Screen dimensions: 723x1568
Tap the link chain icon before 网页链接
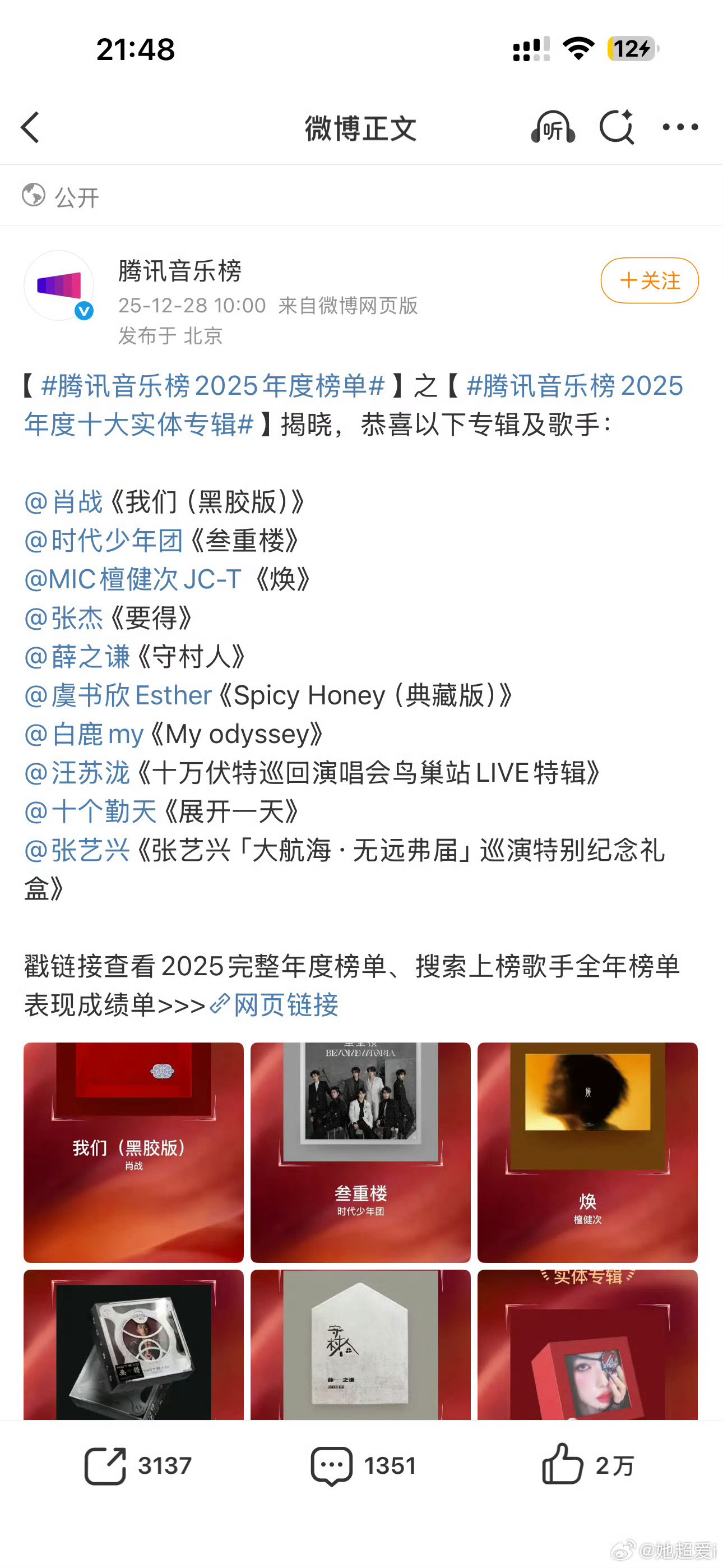220,1006
